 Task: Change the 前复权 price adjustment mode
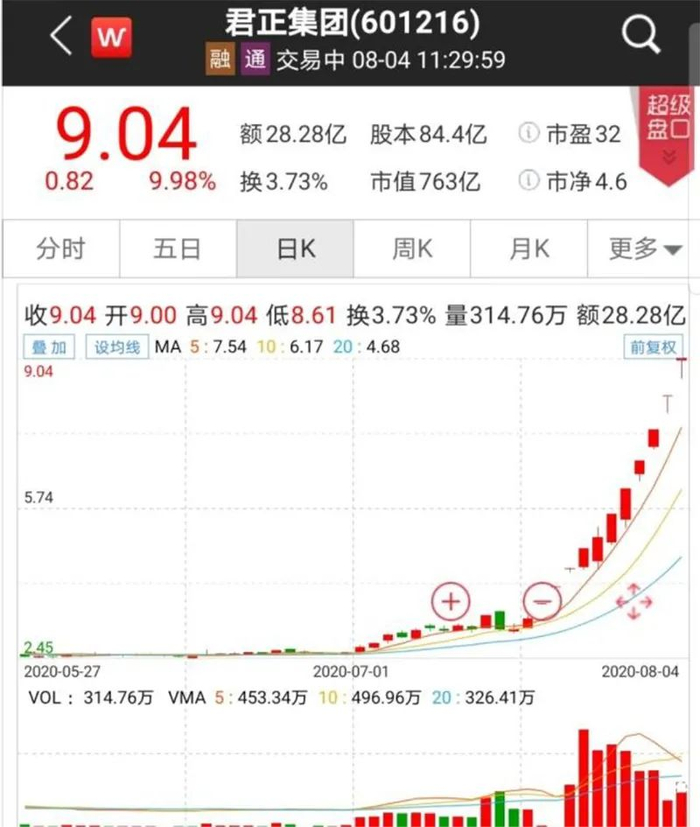pyautogui.click(x=653, y=347)
